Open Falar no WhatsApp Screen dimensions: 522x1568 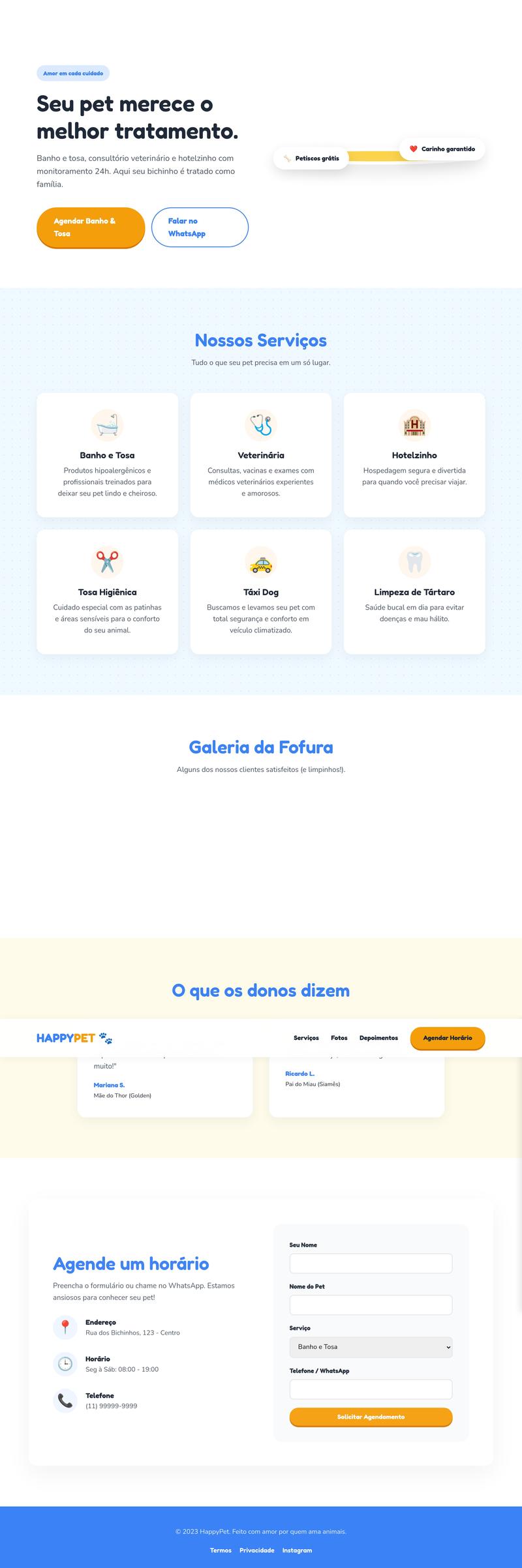[200, 228]
